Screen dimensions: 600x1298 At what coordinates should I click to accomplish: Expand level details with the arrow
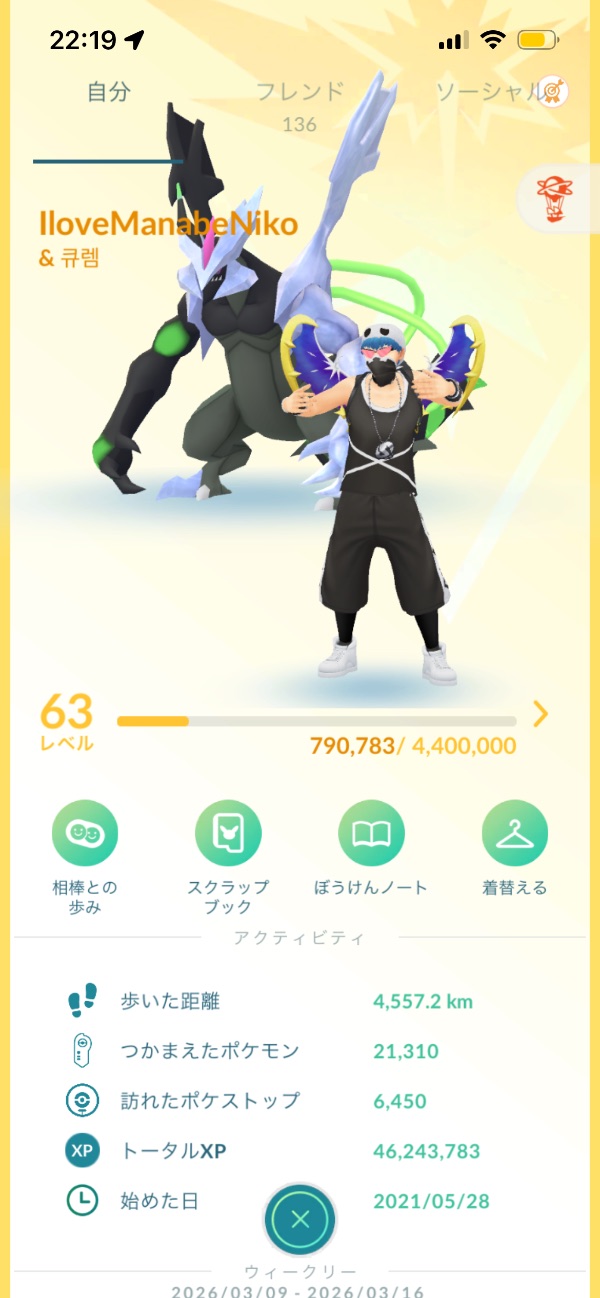click(541, 713)
